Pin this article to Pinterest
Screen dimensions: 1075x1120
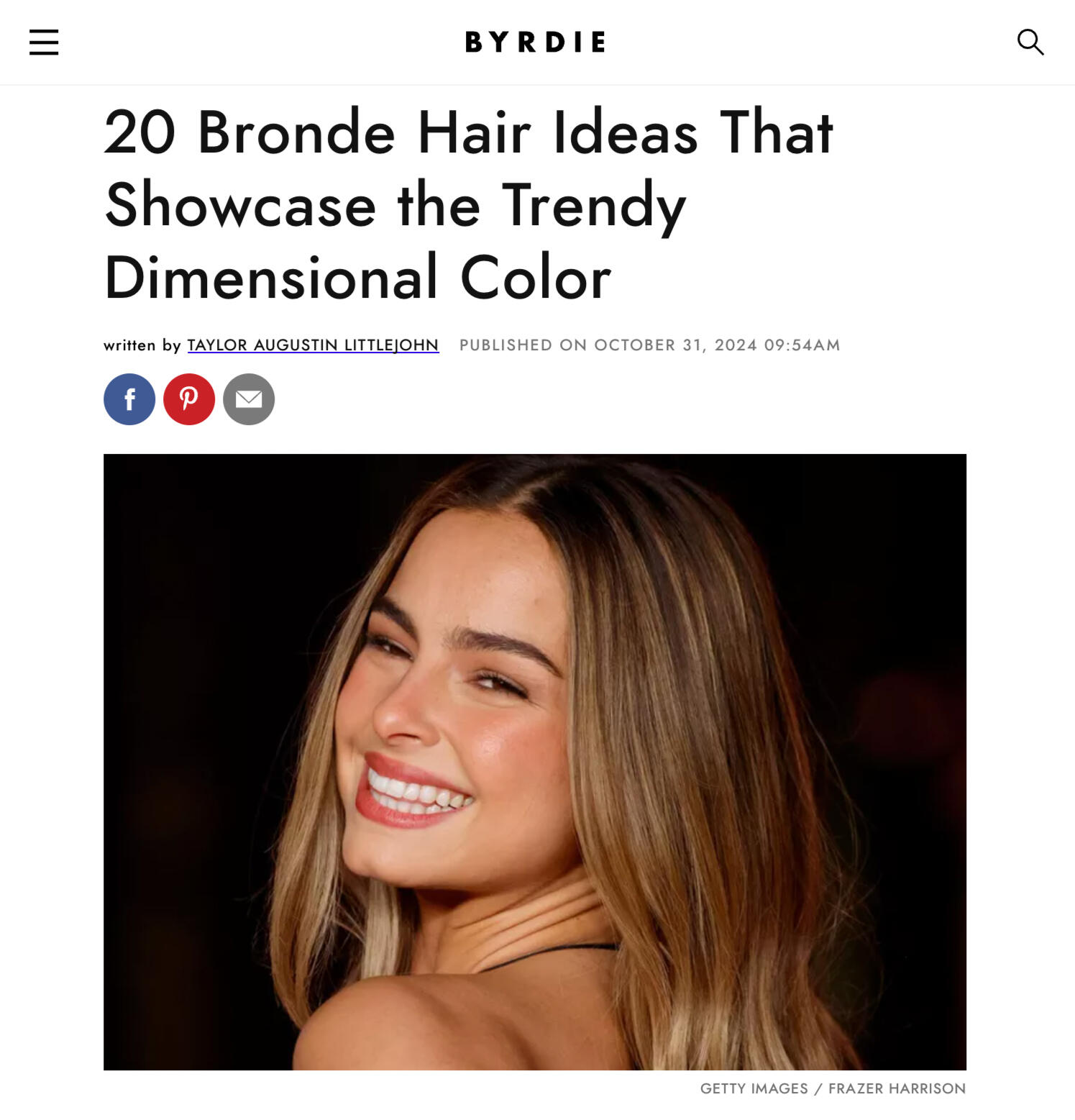(x=189, y=399)
